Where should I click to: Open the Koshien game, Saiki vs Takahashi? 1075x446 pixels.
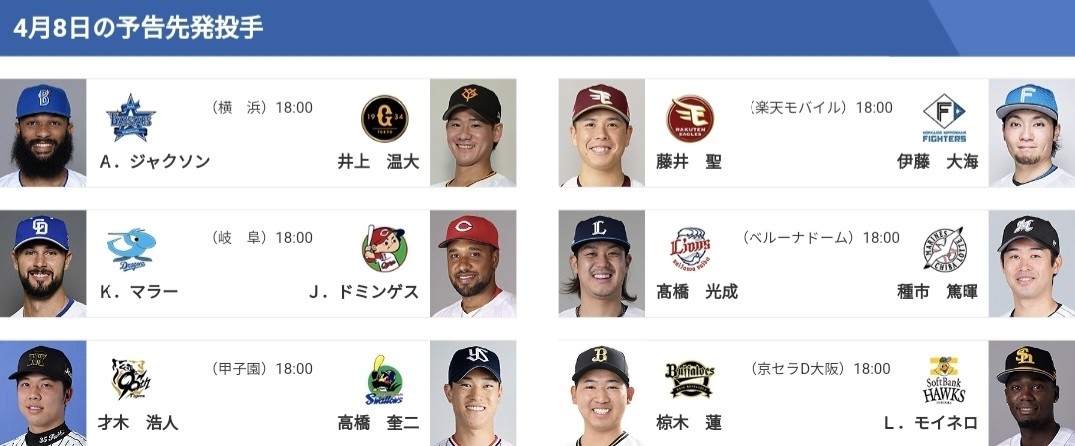tap(258, 395)
